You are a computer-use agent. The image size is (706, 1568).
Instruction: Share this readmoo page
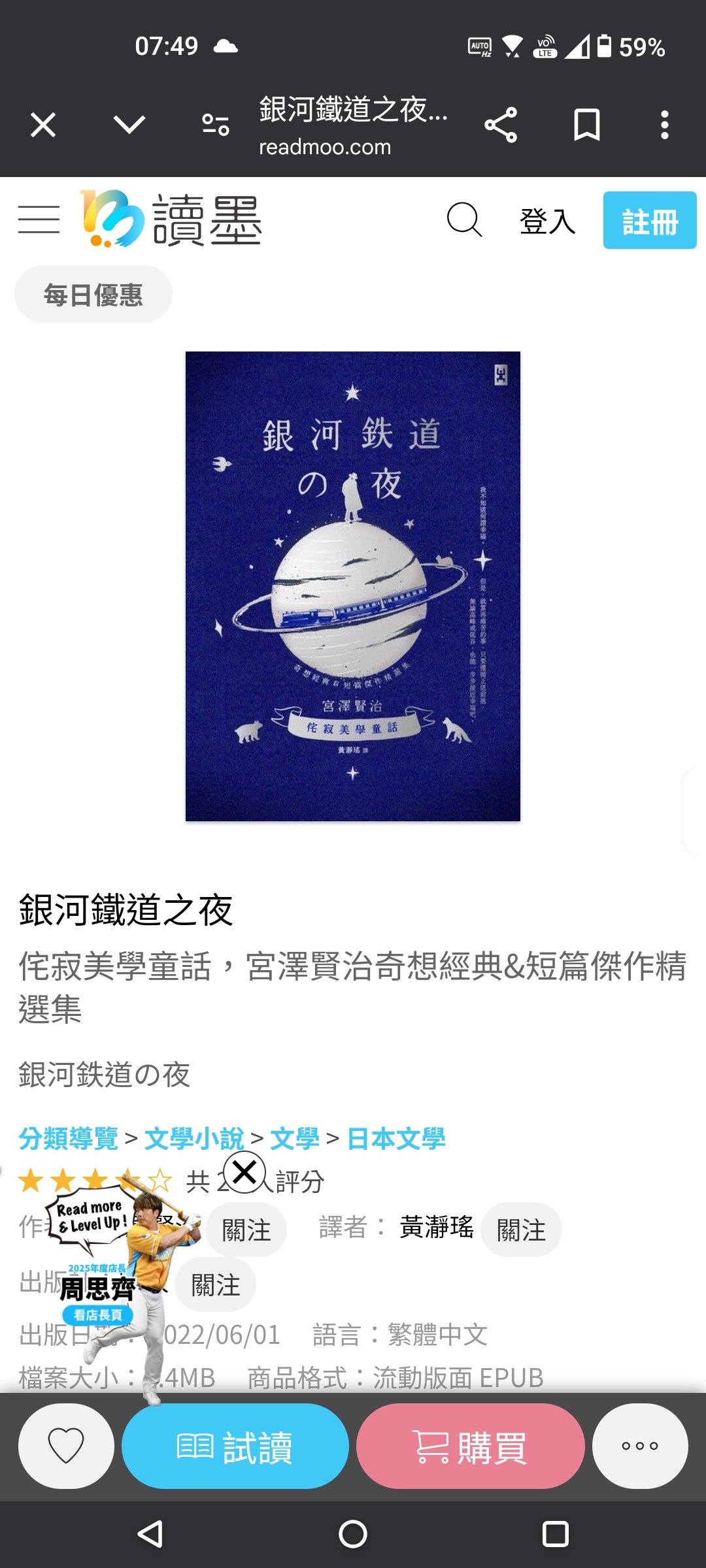pyautogui.click(x=501, y=125)
